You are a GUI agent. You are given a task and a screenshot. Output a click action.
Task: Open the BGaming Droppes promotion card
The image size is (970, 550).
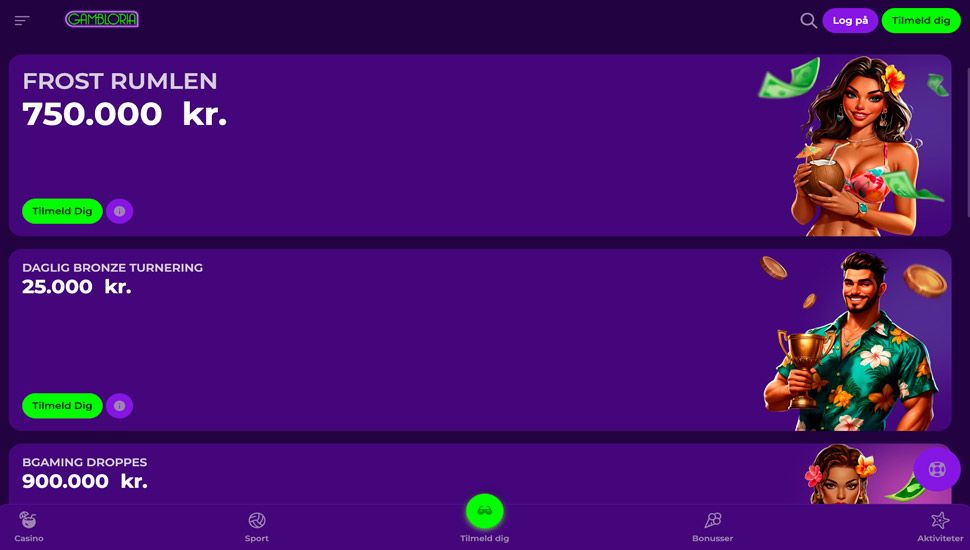point(400,473)
